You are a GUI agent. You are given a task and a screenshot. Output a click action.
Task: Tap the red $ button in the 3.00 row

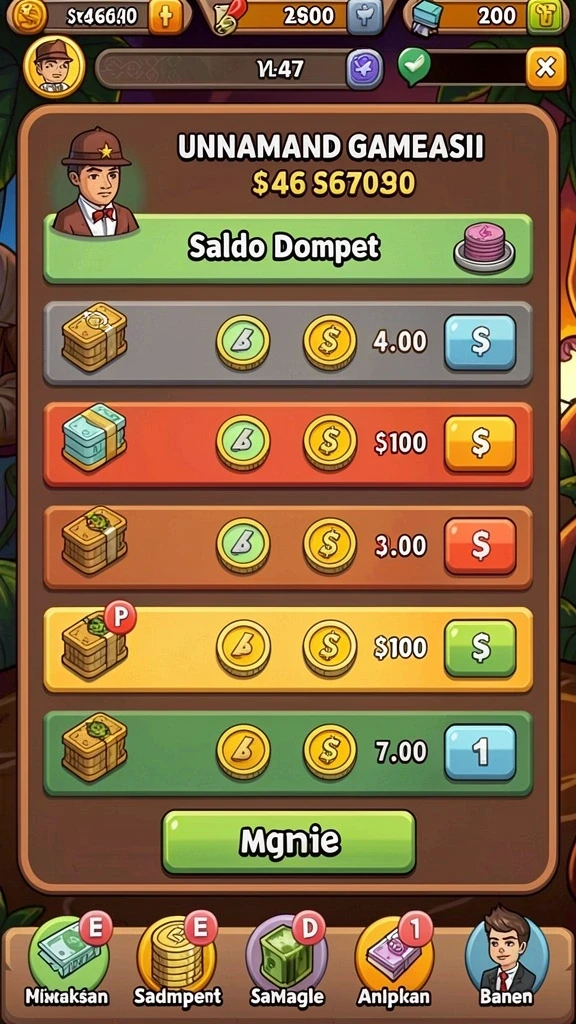tap(480, 545)
